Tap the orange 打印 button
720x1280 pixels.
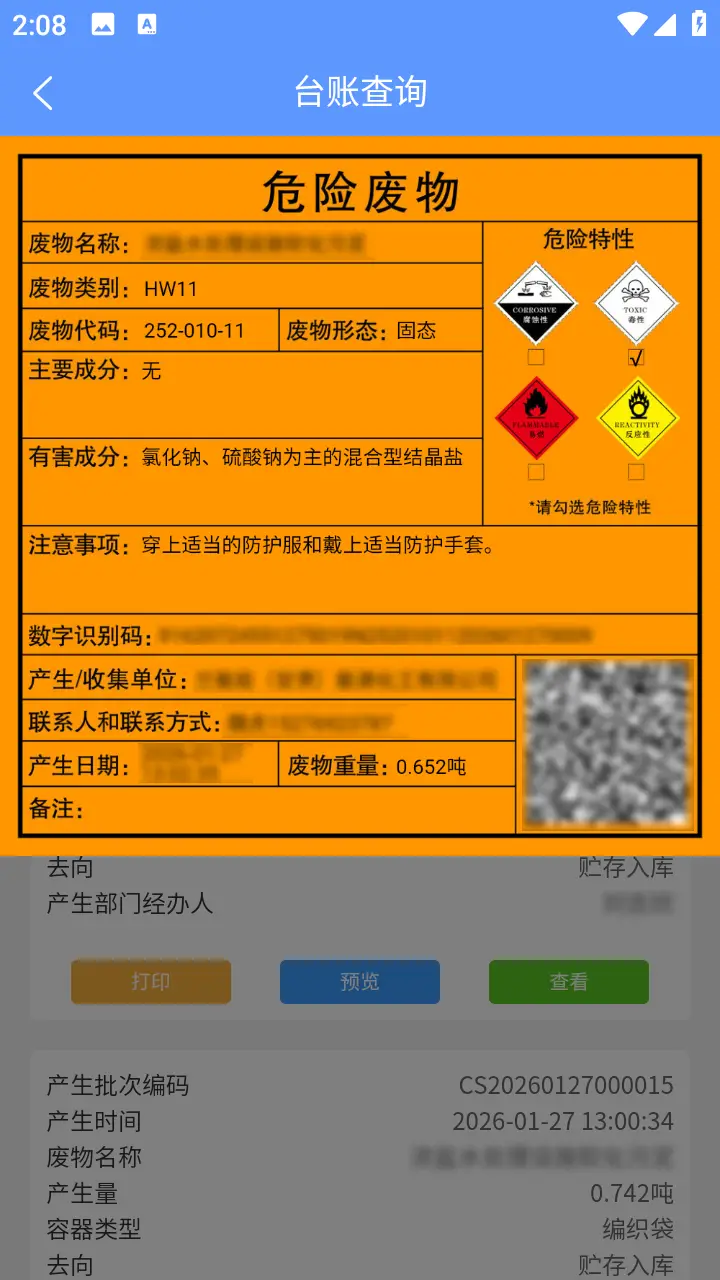tap(151, 982)
